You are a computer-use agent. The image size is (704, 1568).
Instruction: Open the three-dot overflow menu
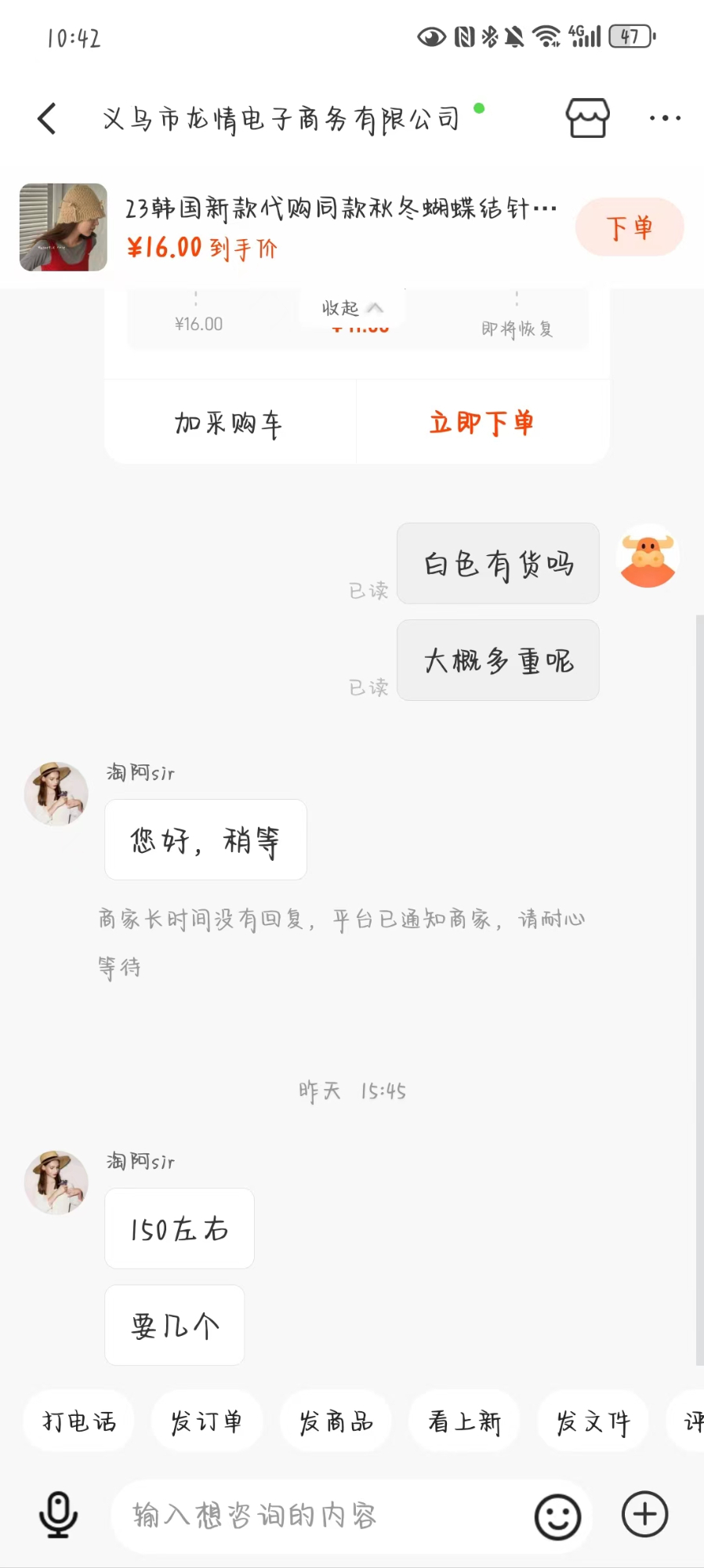click(665, 118)
